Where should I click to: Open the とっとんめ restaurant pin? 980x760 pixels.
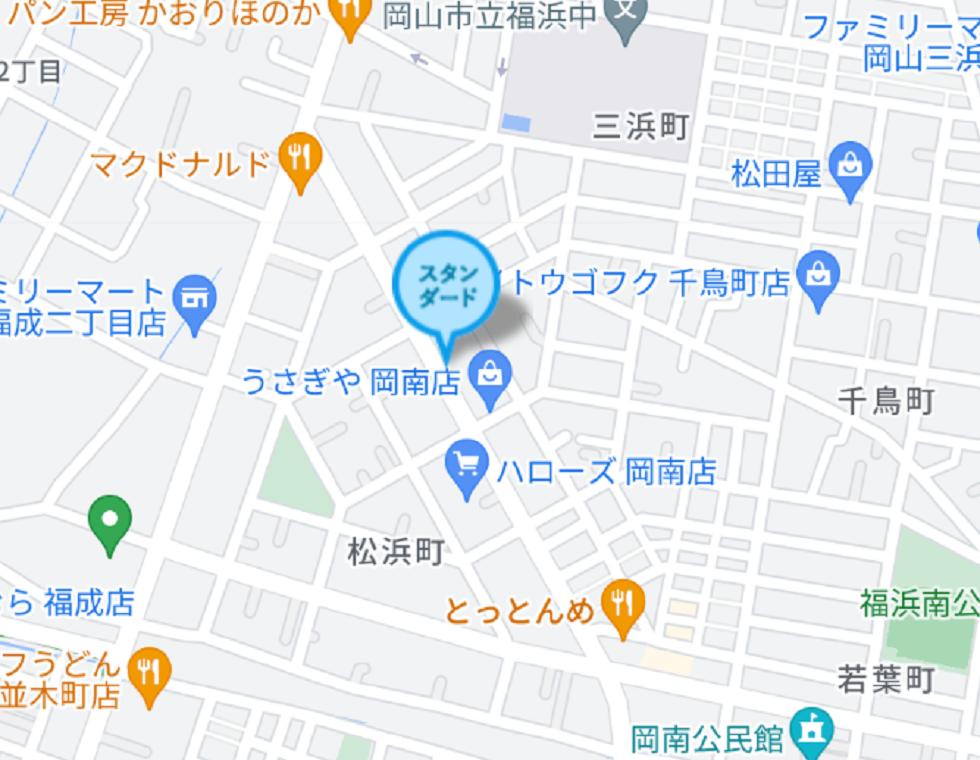pos(624,606)
